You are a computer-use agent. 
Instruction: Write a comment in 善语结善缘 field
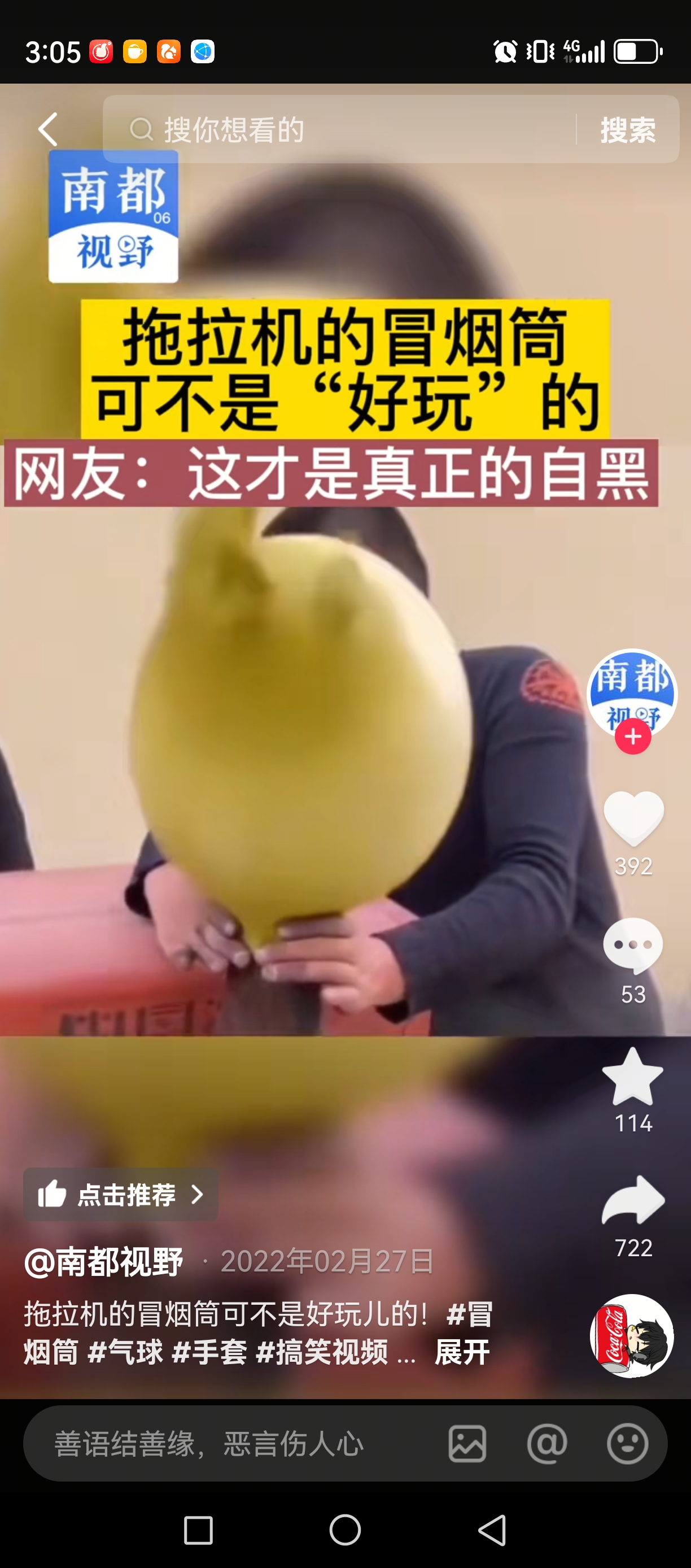tap(231, 1444)
